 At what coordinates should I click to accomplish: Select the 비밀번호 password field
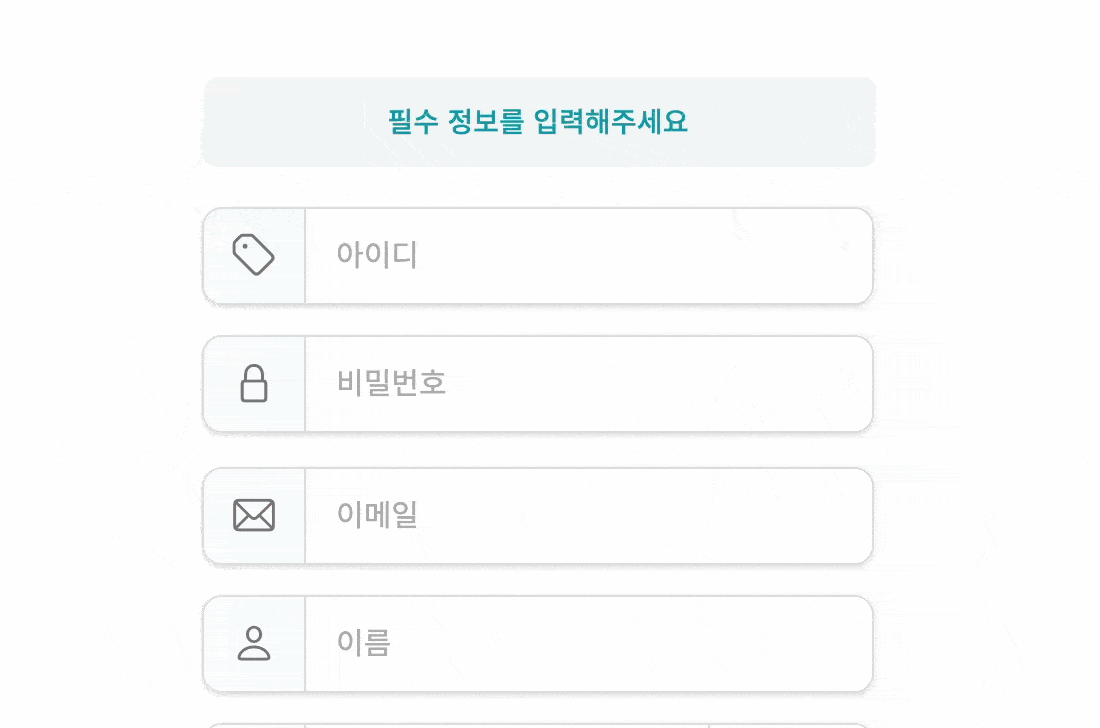pyautogui.click(x=588, y=384)
